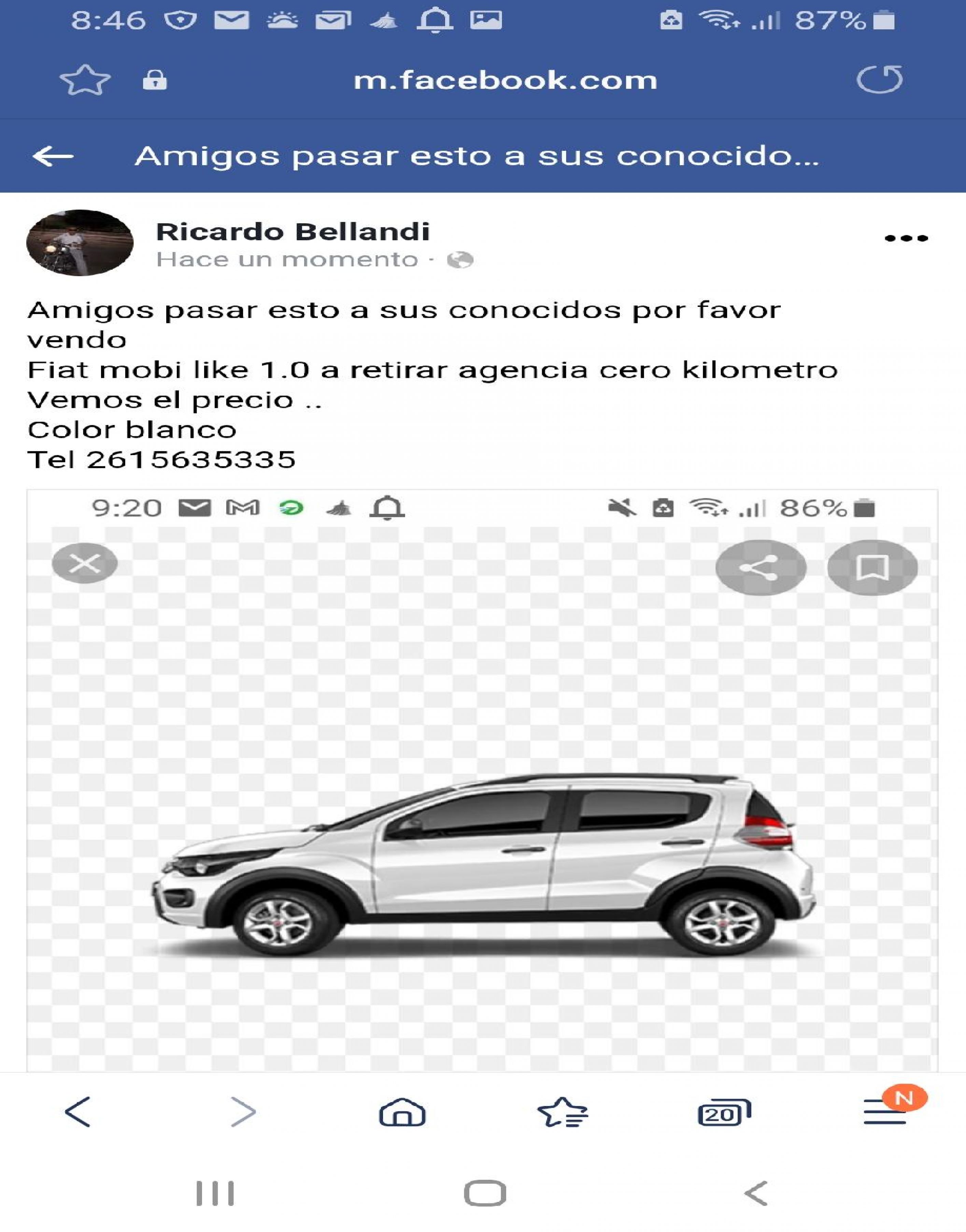Image resolution: width=966 pixels, height=1232 pixels.
Task: Go to the phone's home screen
Action: pyautogui.click(x=485, y=1193)
